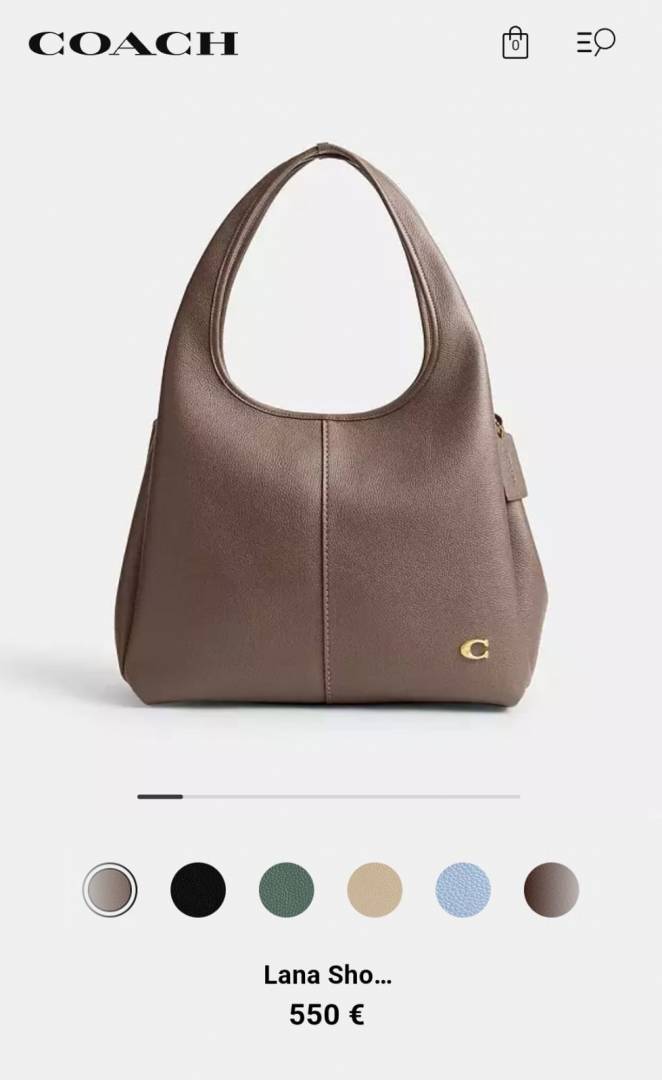662x1080 pixels.
Task: Select the light blue color swatch
Action: [463, 889]
